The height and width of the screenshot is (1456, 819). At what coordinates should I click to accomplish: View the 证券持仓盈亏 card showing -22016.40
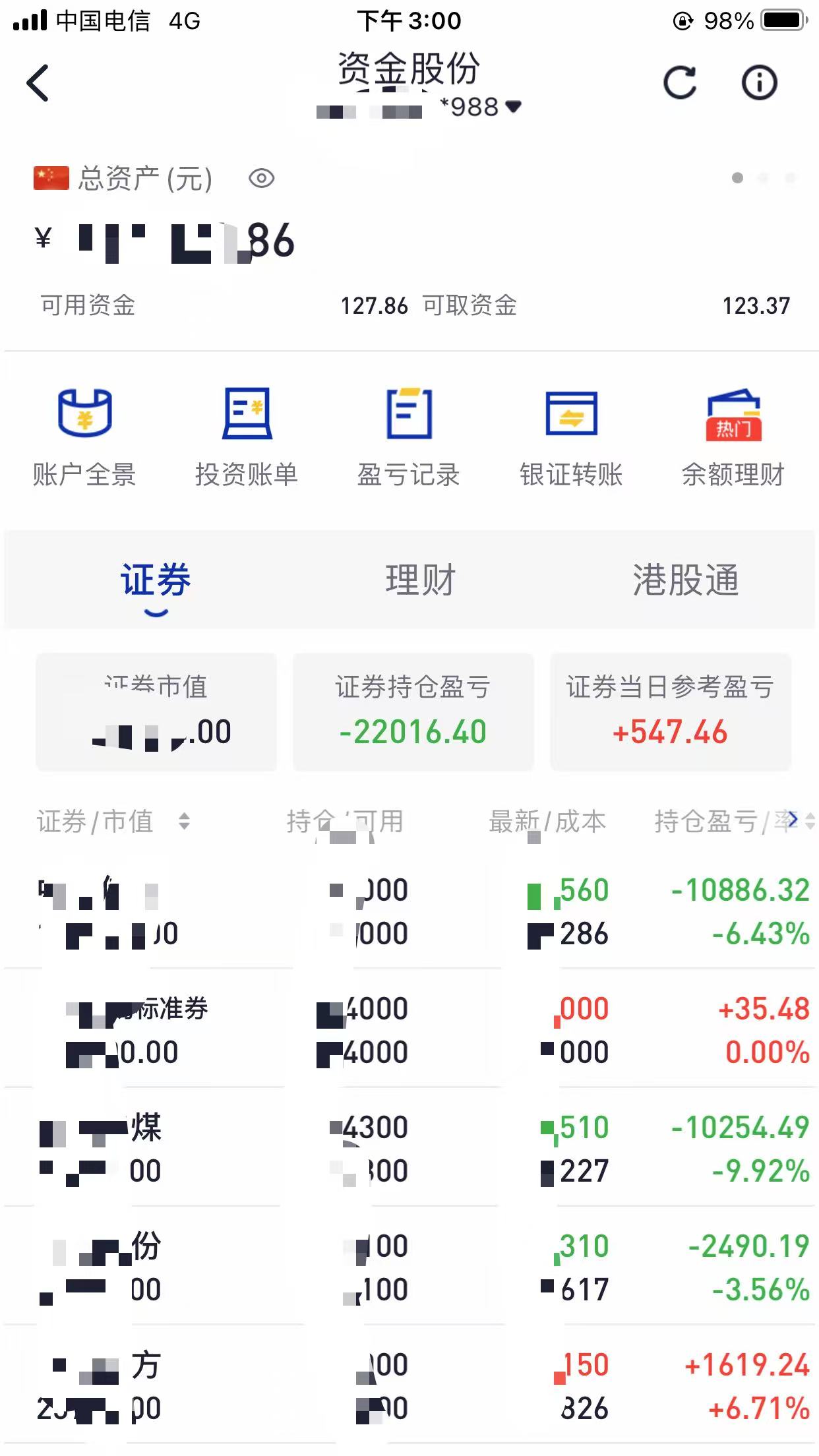coord(413,712)
